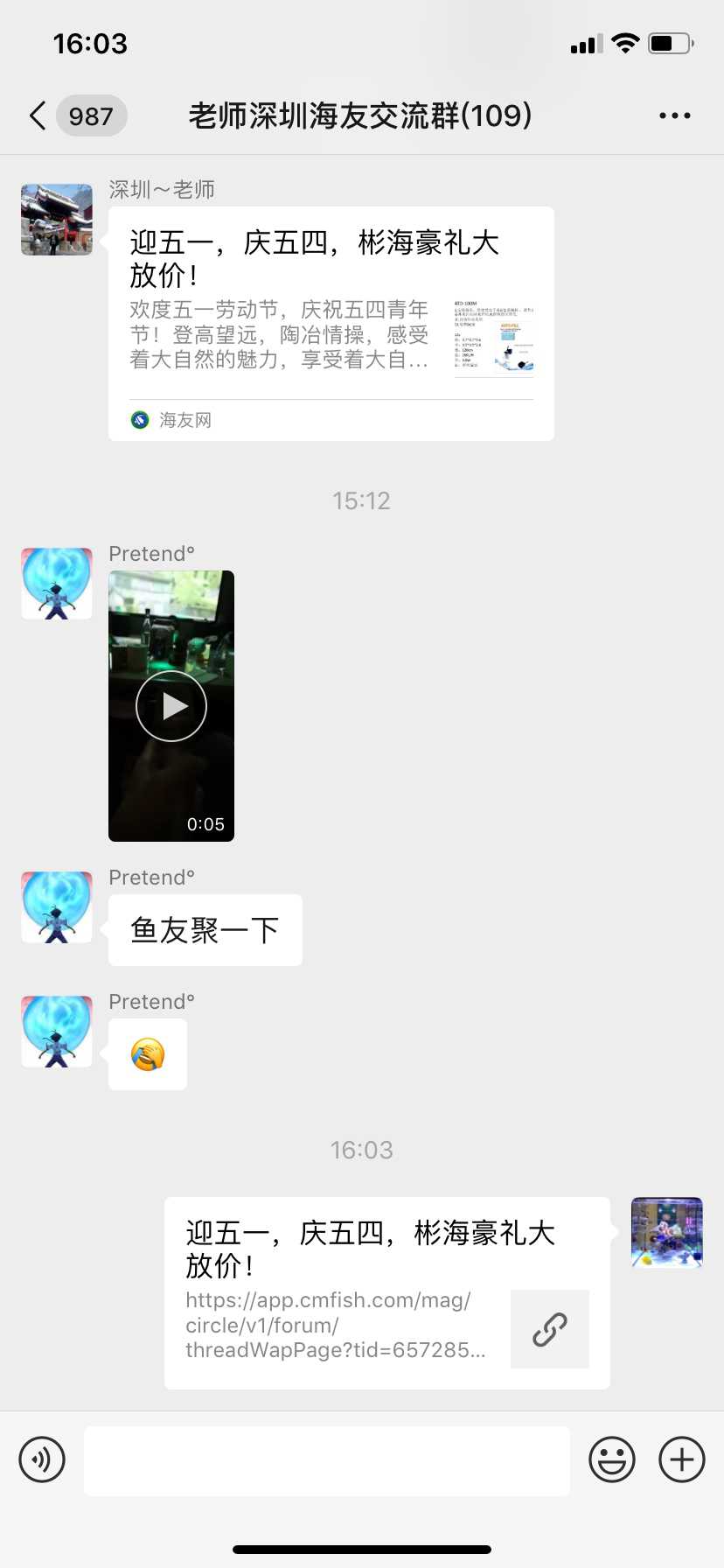This screenshot has height=1568, width=724.
Task: Open the emoji sticker panel
Action: point(611,1459)
